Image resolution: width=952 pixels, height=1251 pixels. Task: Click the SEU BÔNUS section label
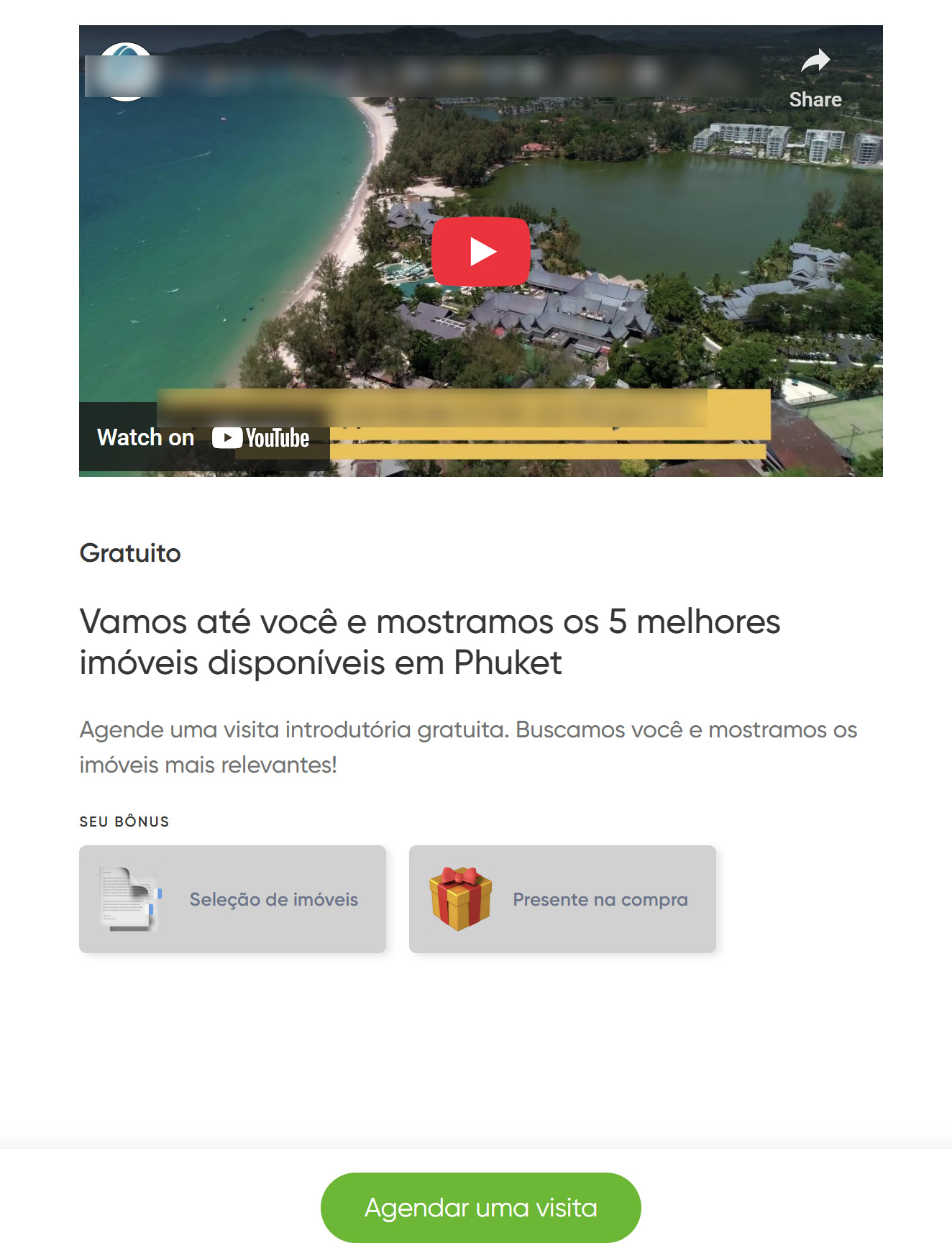coord(124,821)
